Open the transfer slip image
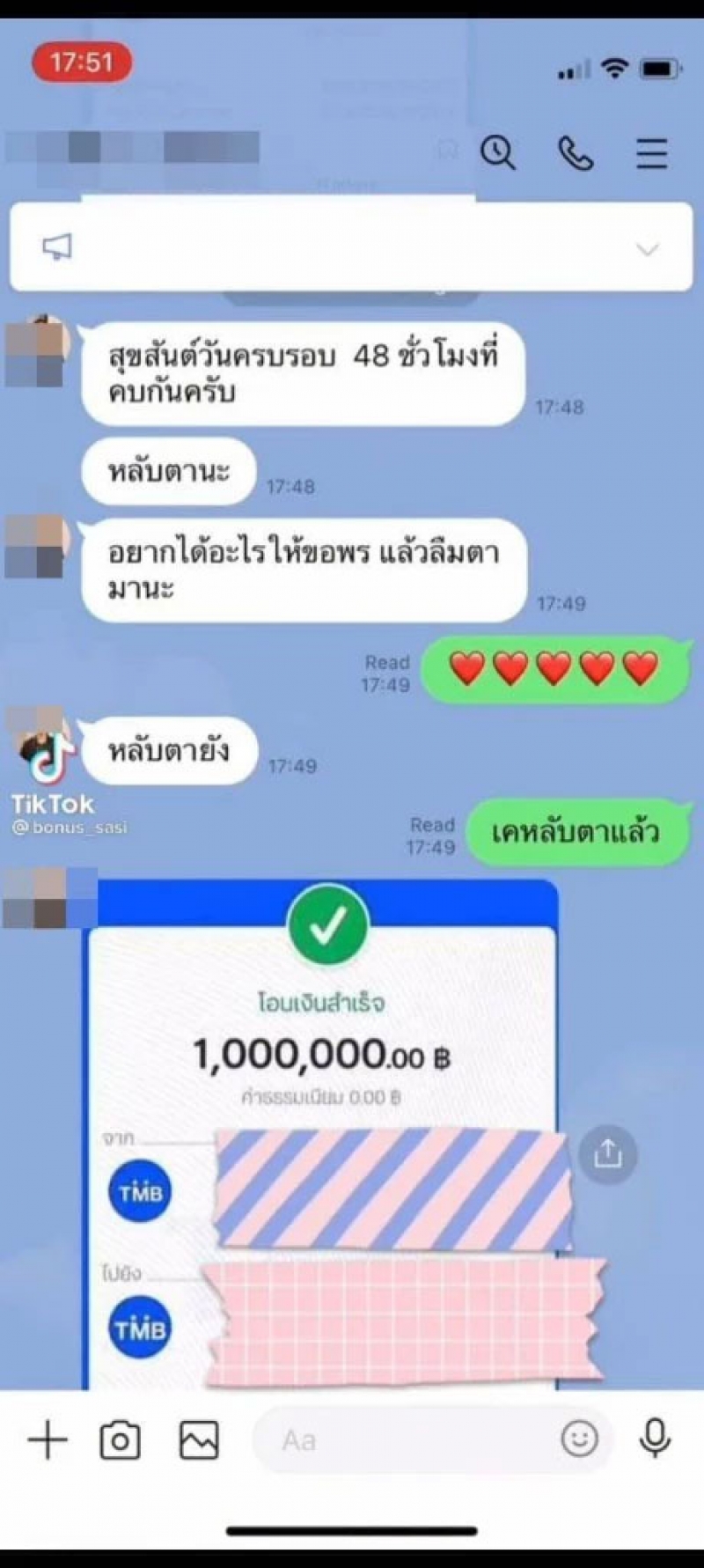The image size is (704, 1568). click(x=321, y=1056)
